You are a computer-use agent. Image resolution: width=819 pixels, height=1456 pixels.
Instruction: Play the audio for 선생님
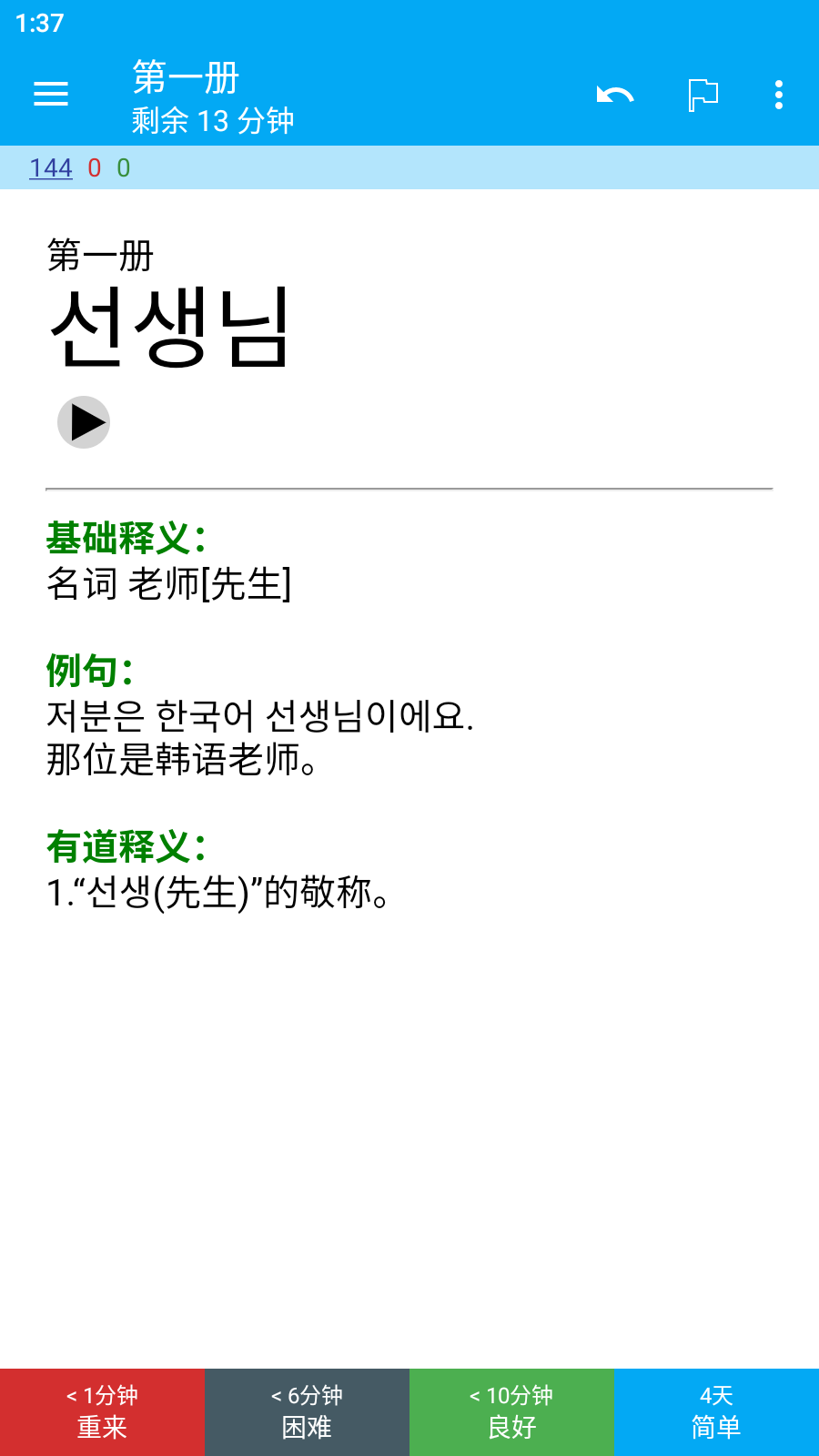[x=84, y=422]
